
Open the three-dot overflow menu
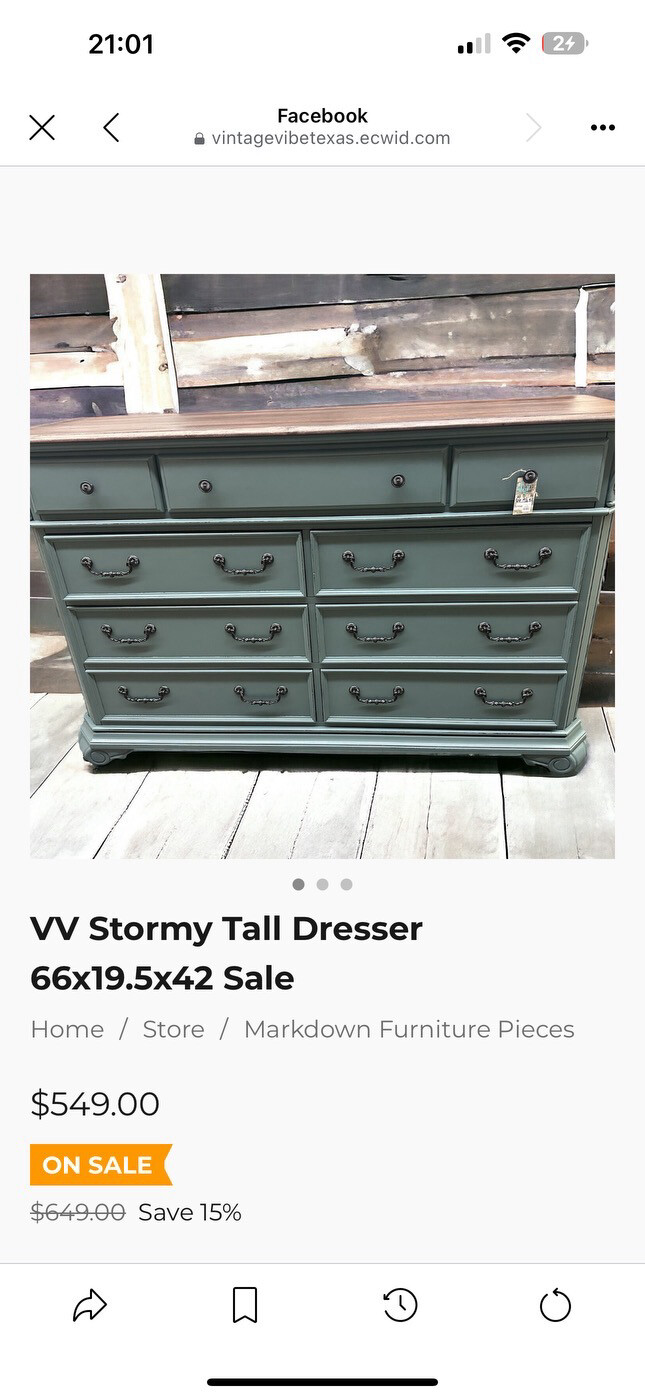pos(602,127)
